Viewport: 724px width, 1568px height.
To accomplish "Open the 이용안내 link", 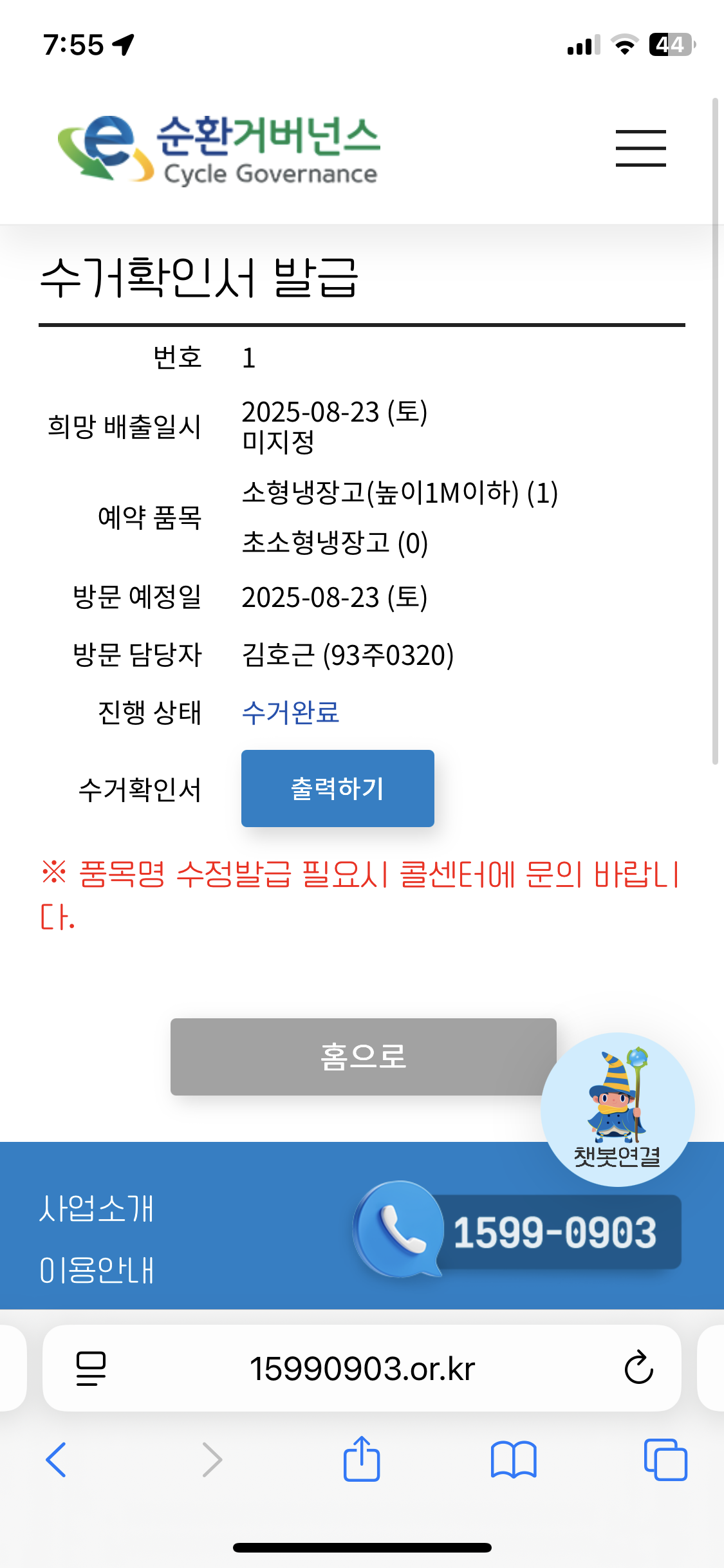I will [97, 1270].
